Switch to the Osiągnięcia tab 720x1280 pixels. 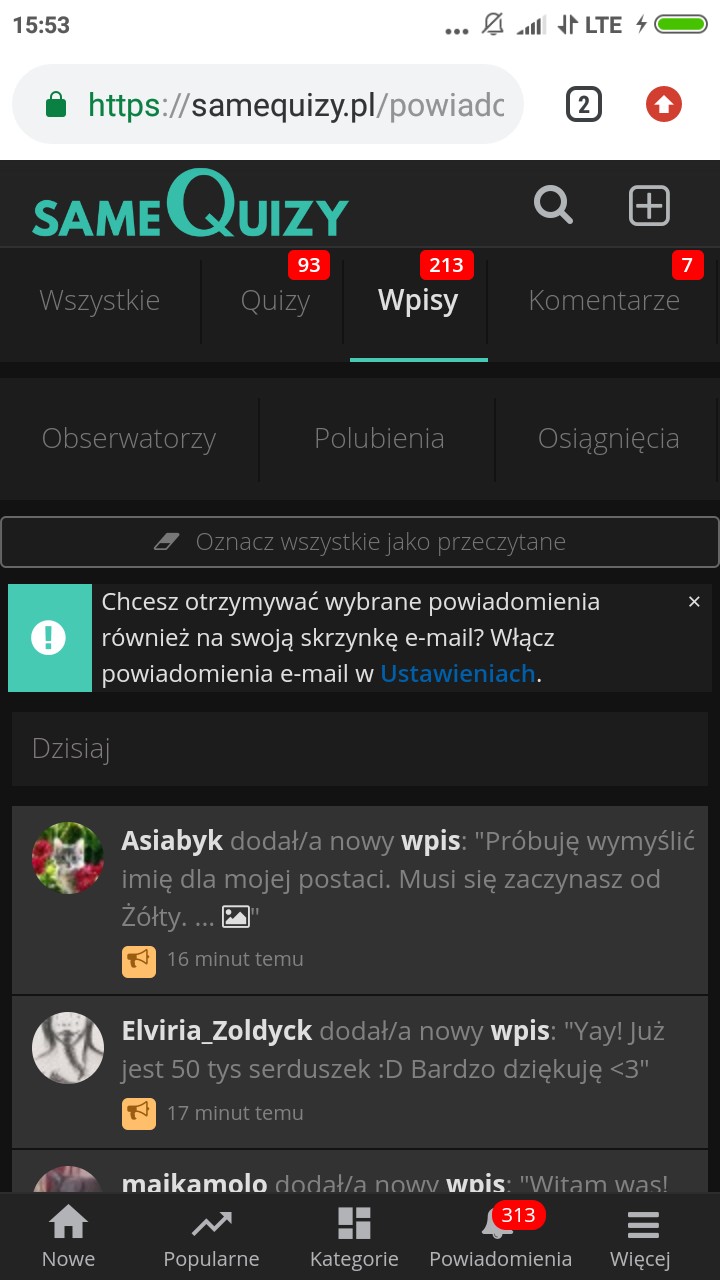click(x=608, y=438)
